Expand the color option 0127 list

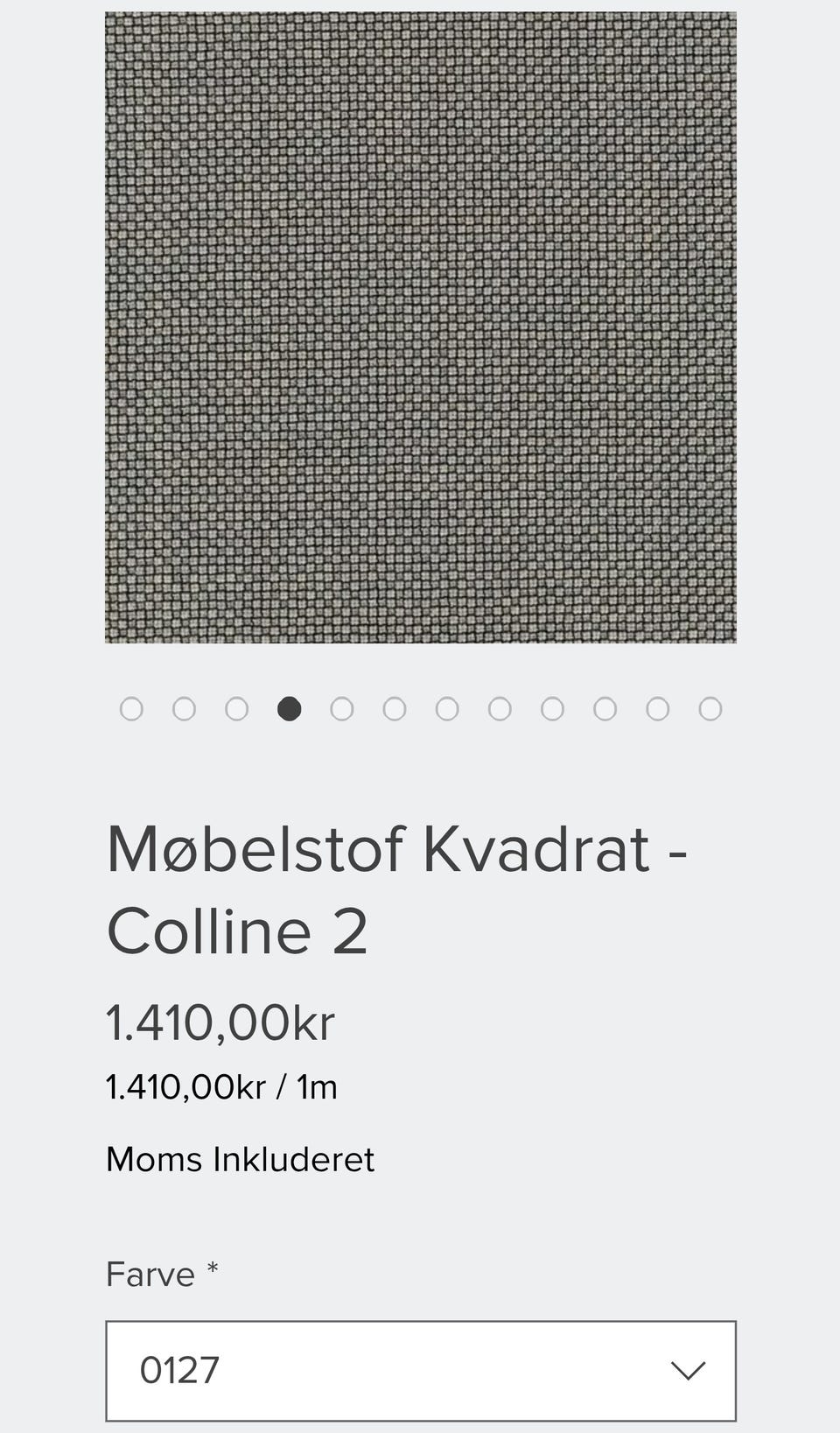420,1371
